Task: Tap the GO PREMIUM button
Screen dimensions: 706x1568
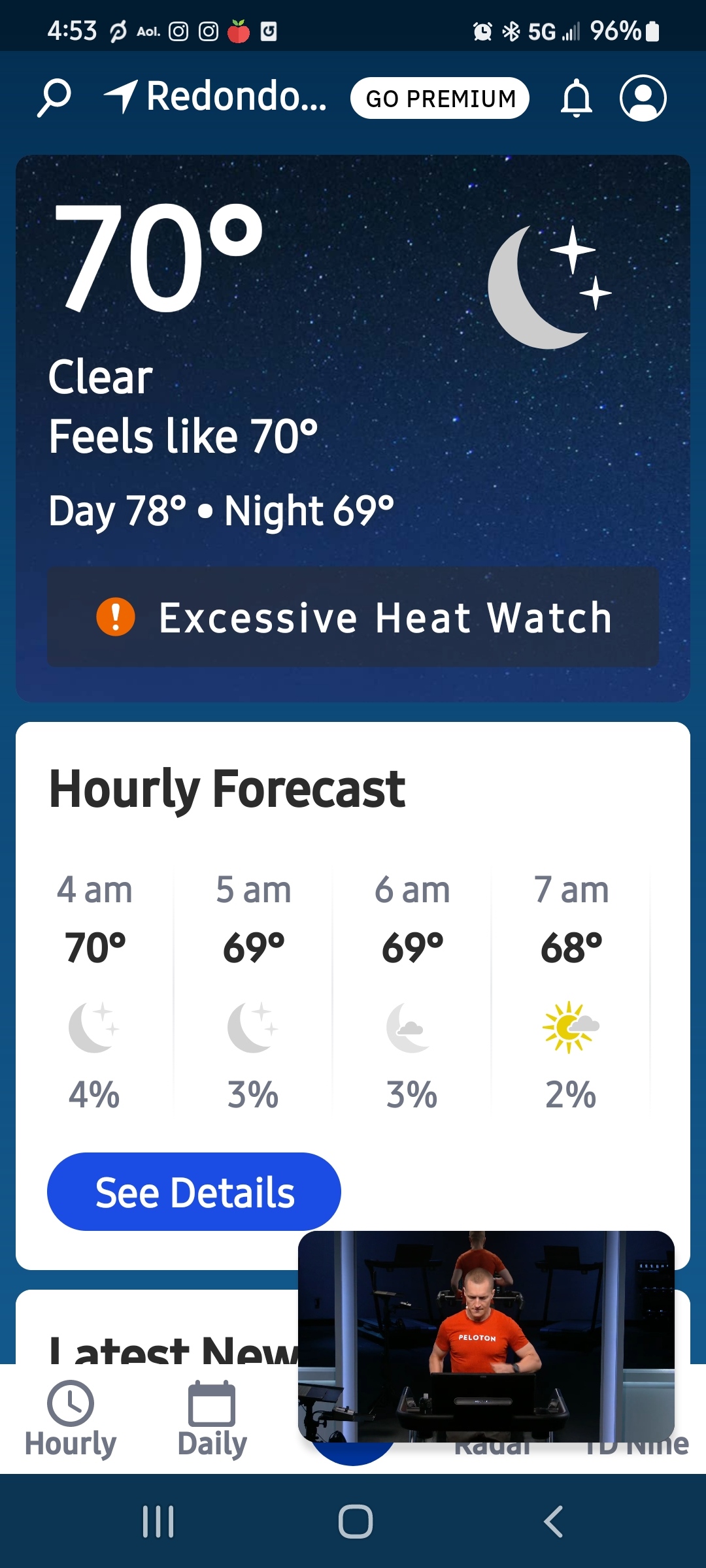Action: (x=440, y=98)
